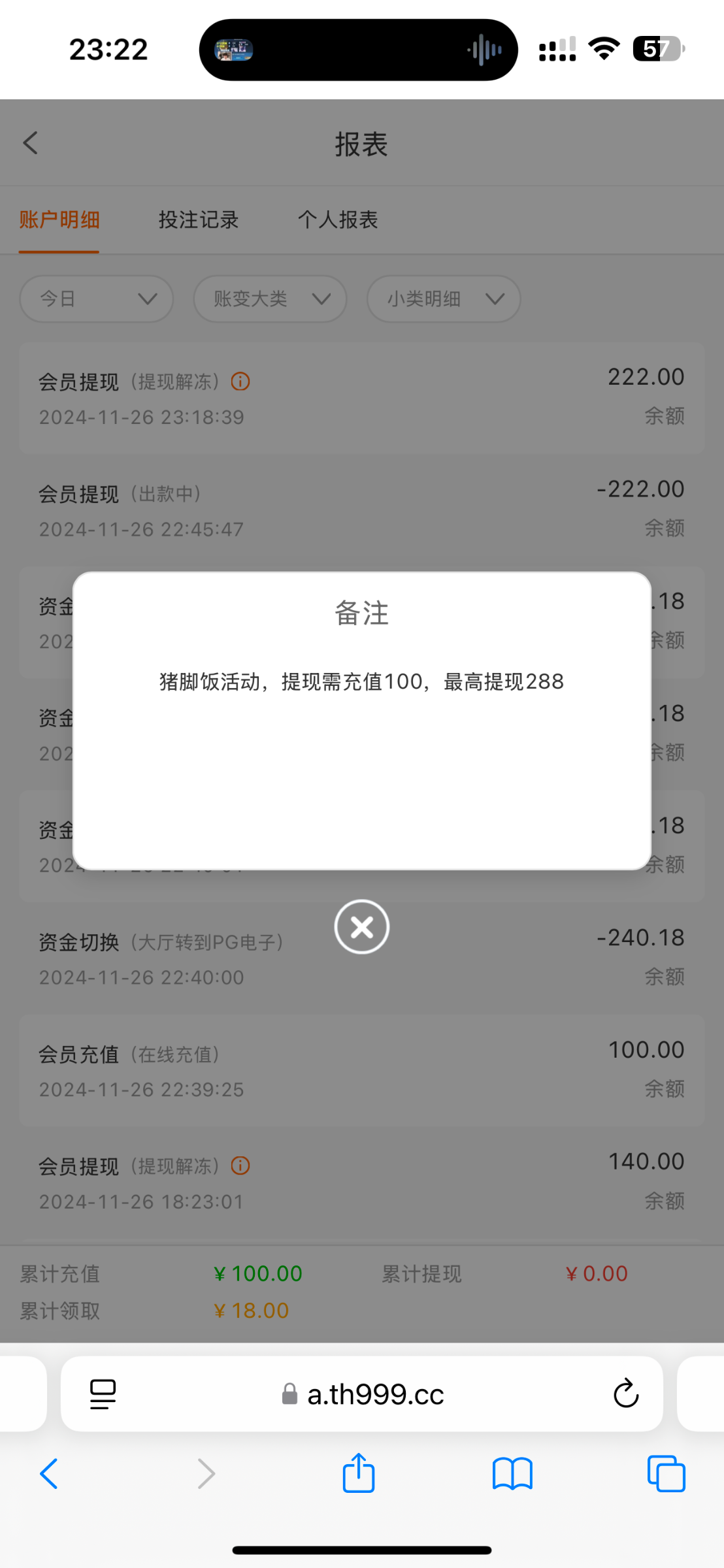Tap the a.th999.cc address bar
This screenshot has width=724, height=1568.
[x=362, y=1394]
